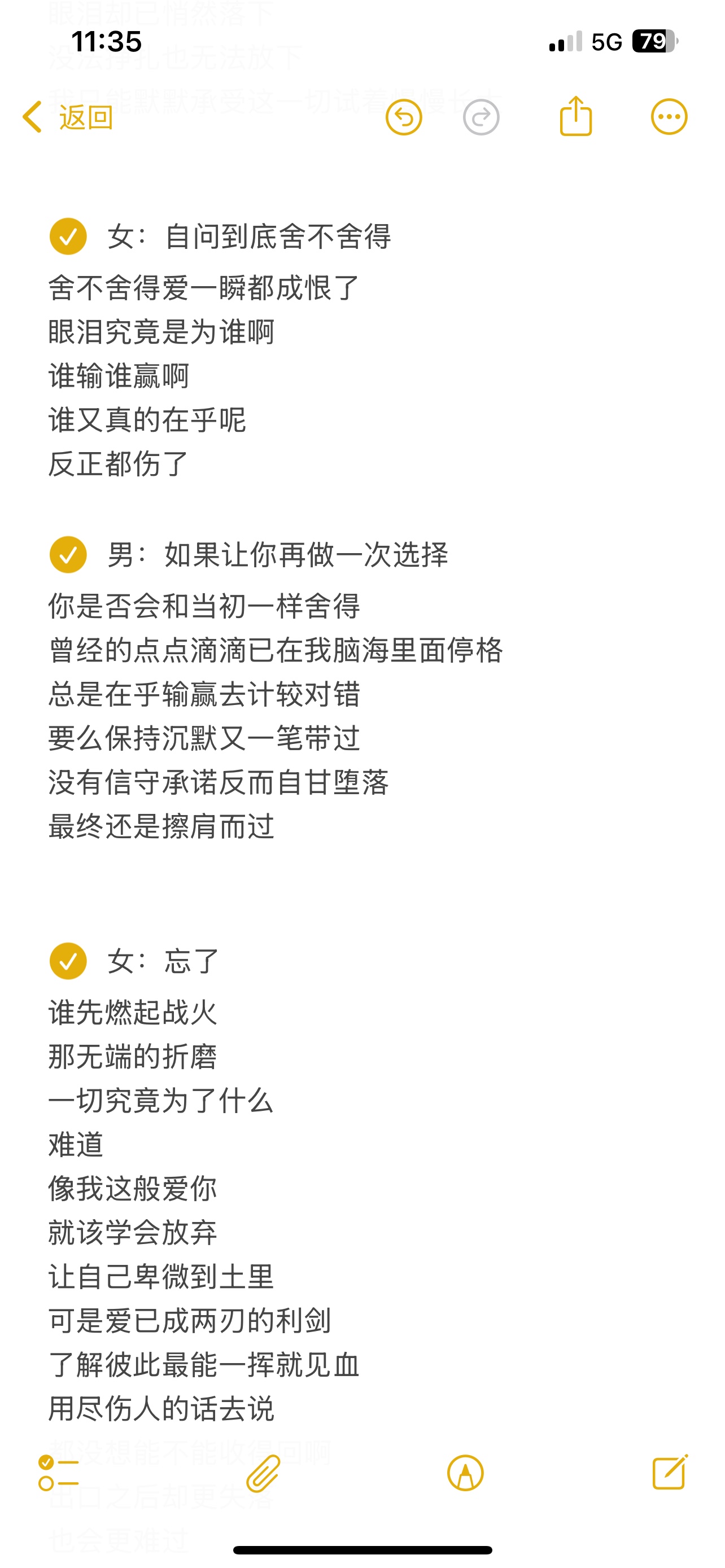Uncheck the item 男：如果让你再做一次选择

68,554
